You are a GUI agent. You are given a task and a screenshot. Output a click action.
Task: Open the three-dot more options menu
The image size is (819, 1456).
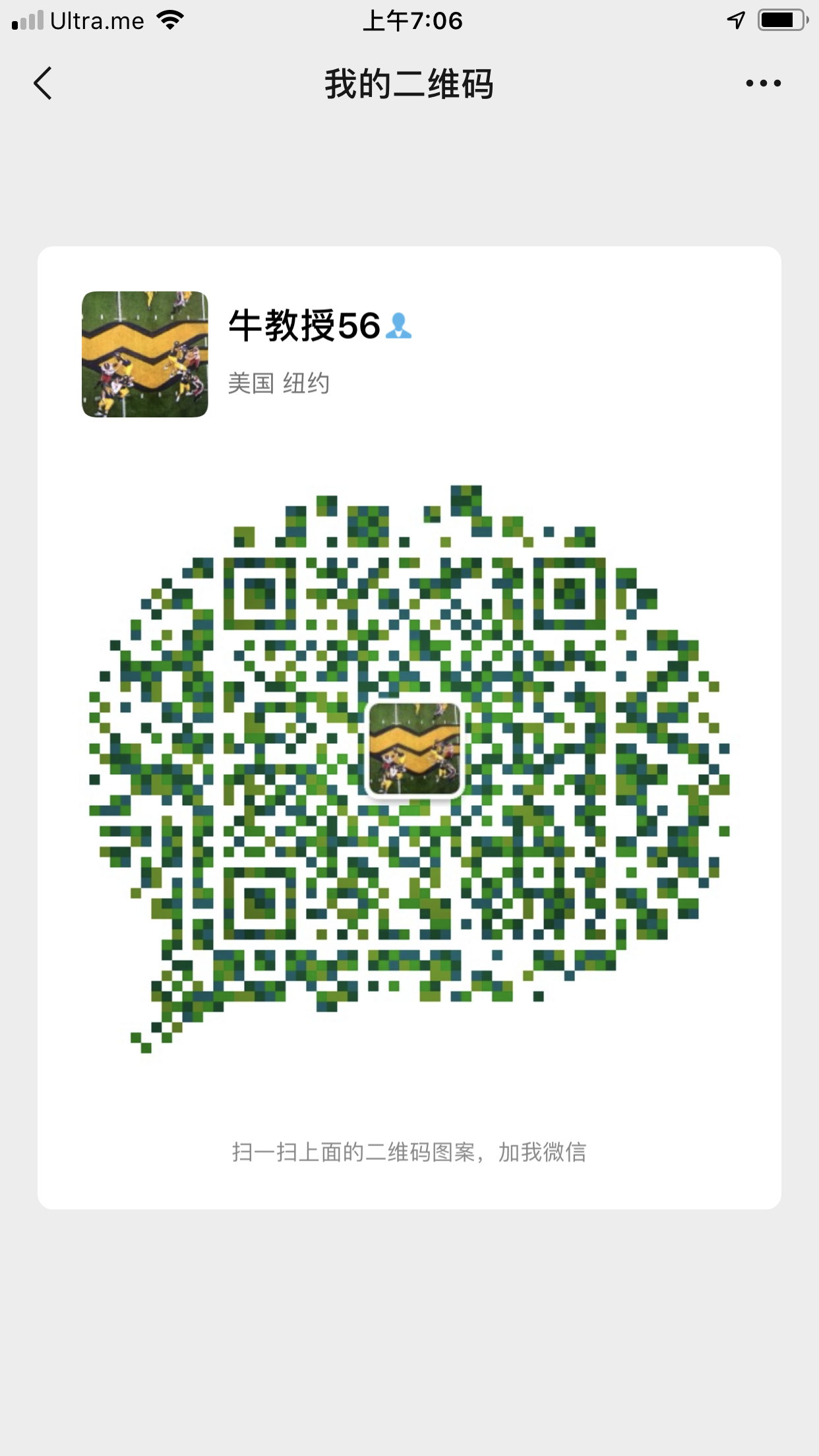pyautogui.click(x=763, y=84)
